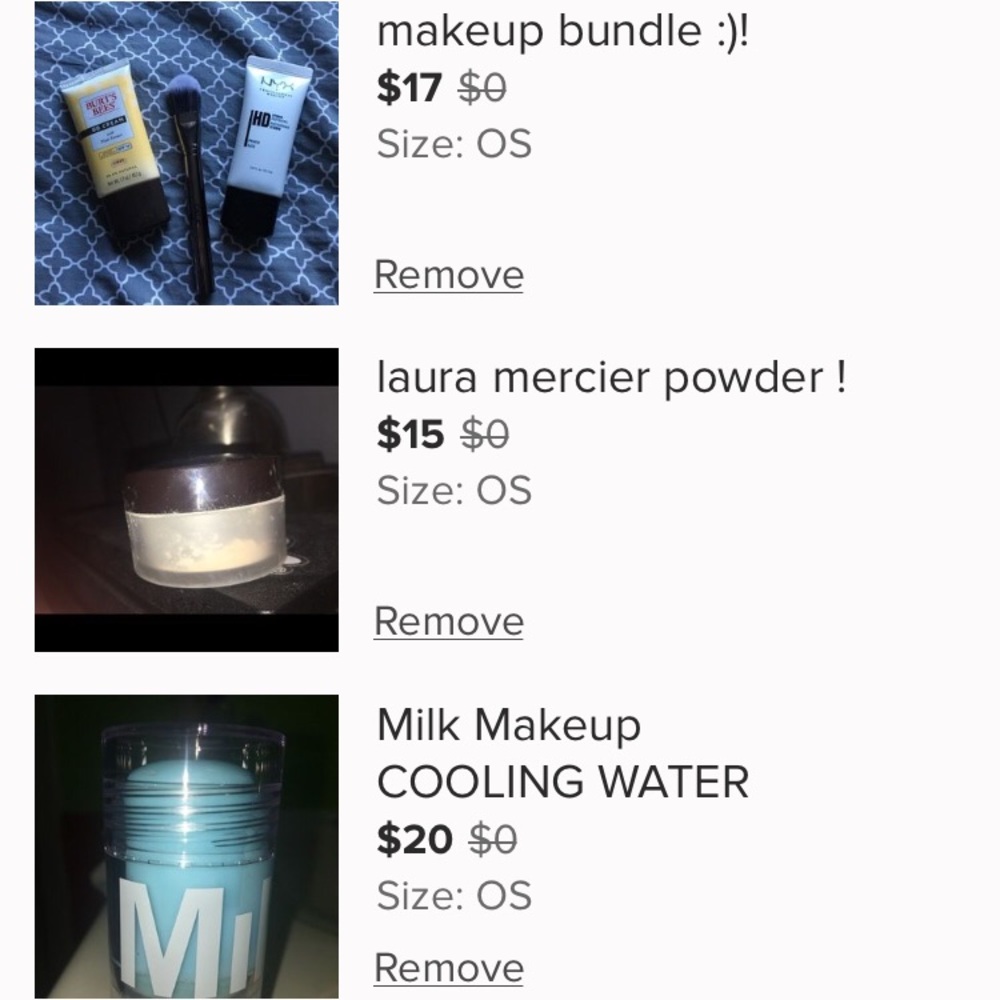The height and width of the screenshot is (1000, 1000).
Task: Open the makeup bundle listing photo
Action: point(186,153)
